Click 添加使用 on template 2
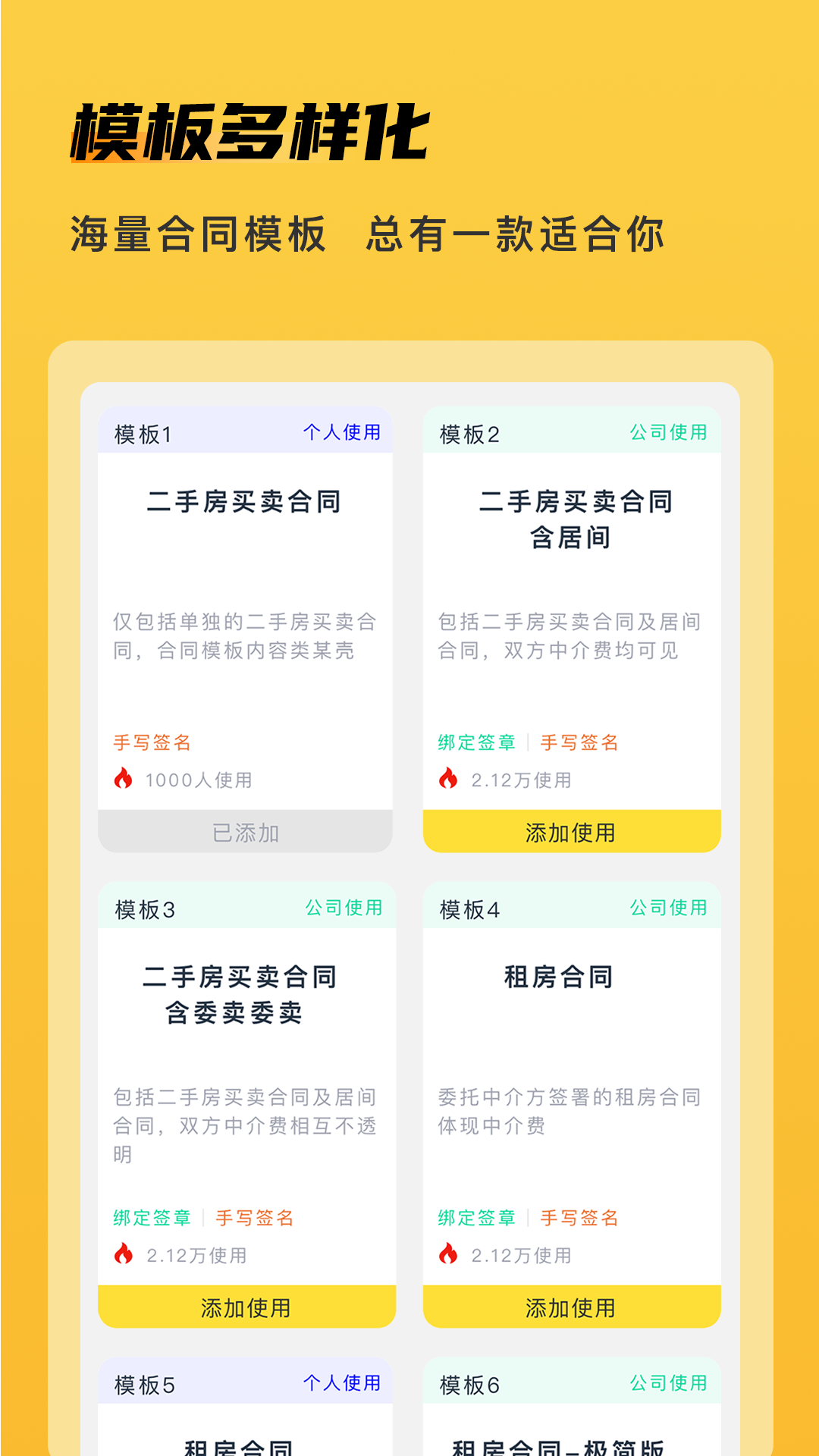The height and width of the screenshot is (1456, 819). point(573,832)
